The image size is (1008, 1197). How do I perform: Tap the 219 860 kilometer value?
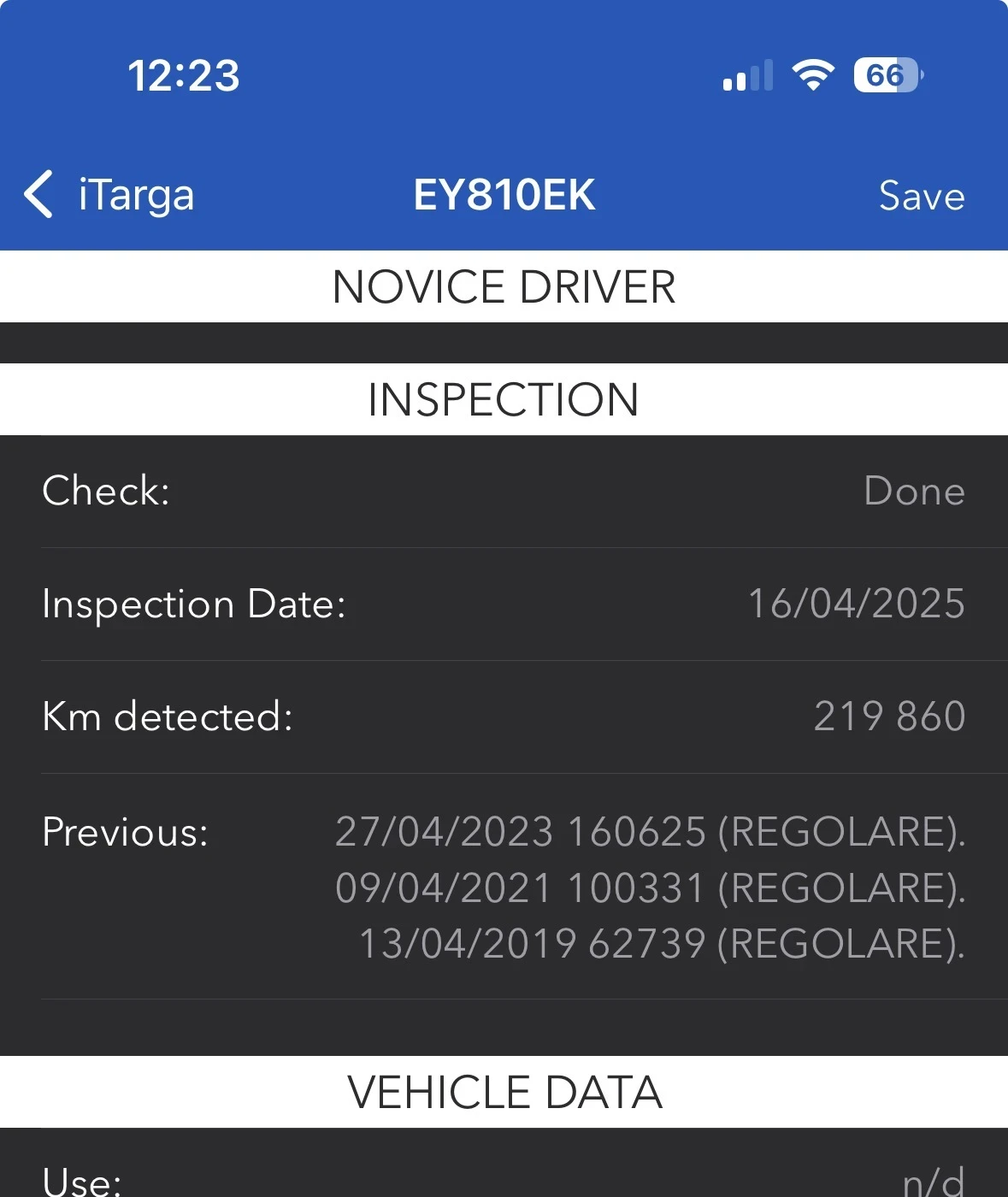tap(887, 716)
